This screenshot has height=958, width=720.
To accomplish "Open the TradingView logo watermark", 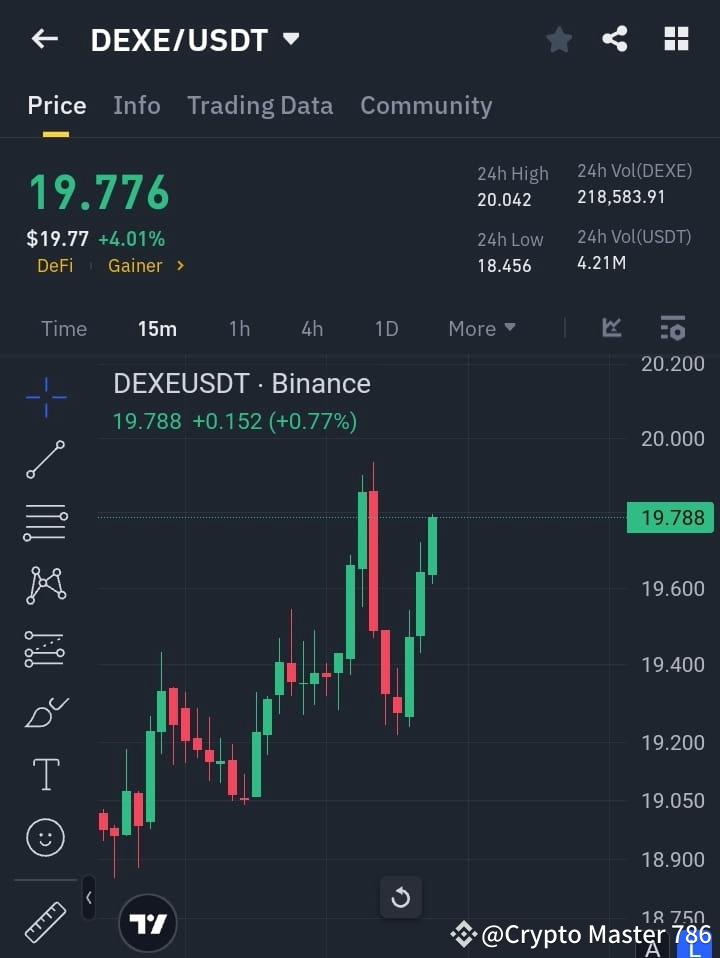I will pyautogui.click(x=148, y=922).
